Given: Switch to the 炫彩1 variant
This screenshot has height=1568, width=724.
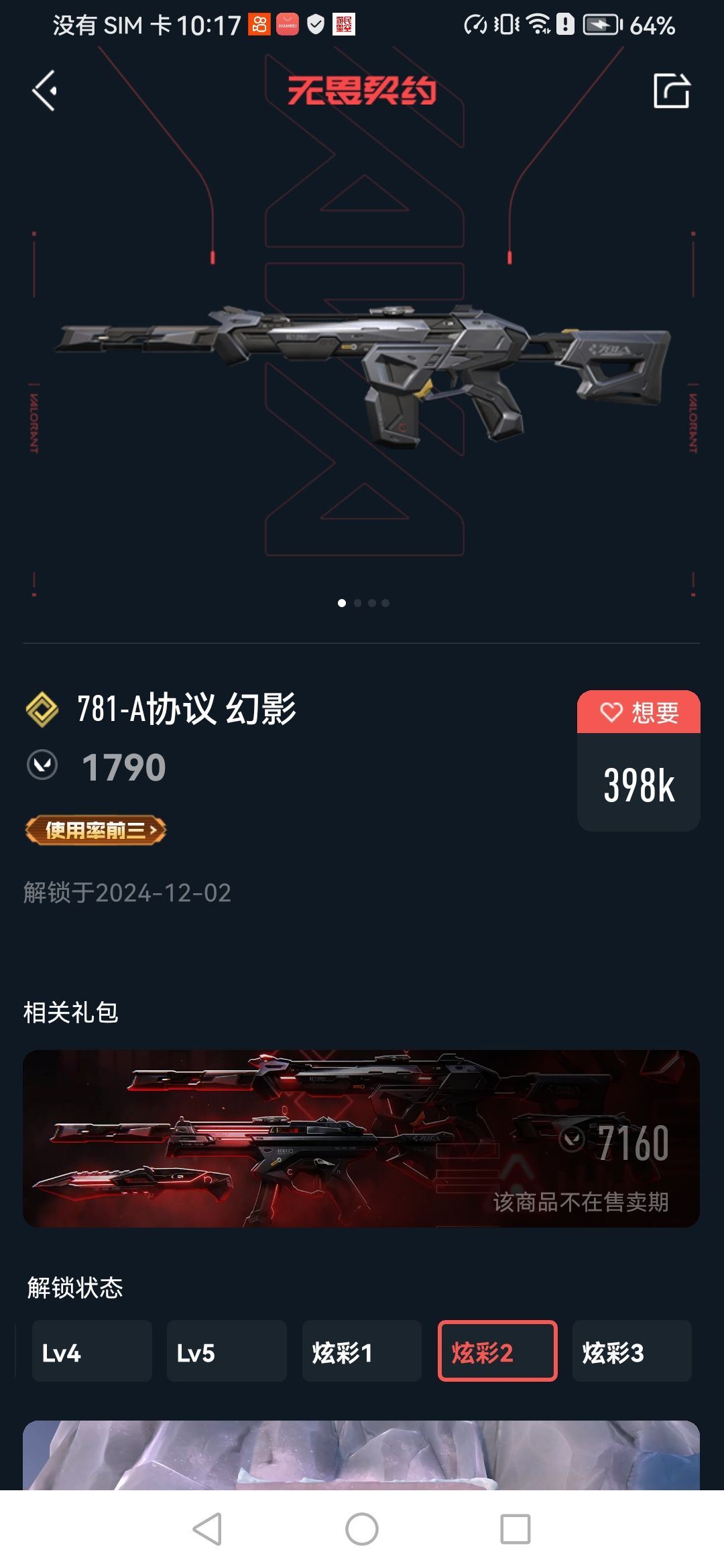Looking at the screenshot, I should [362, 1352].
